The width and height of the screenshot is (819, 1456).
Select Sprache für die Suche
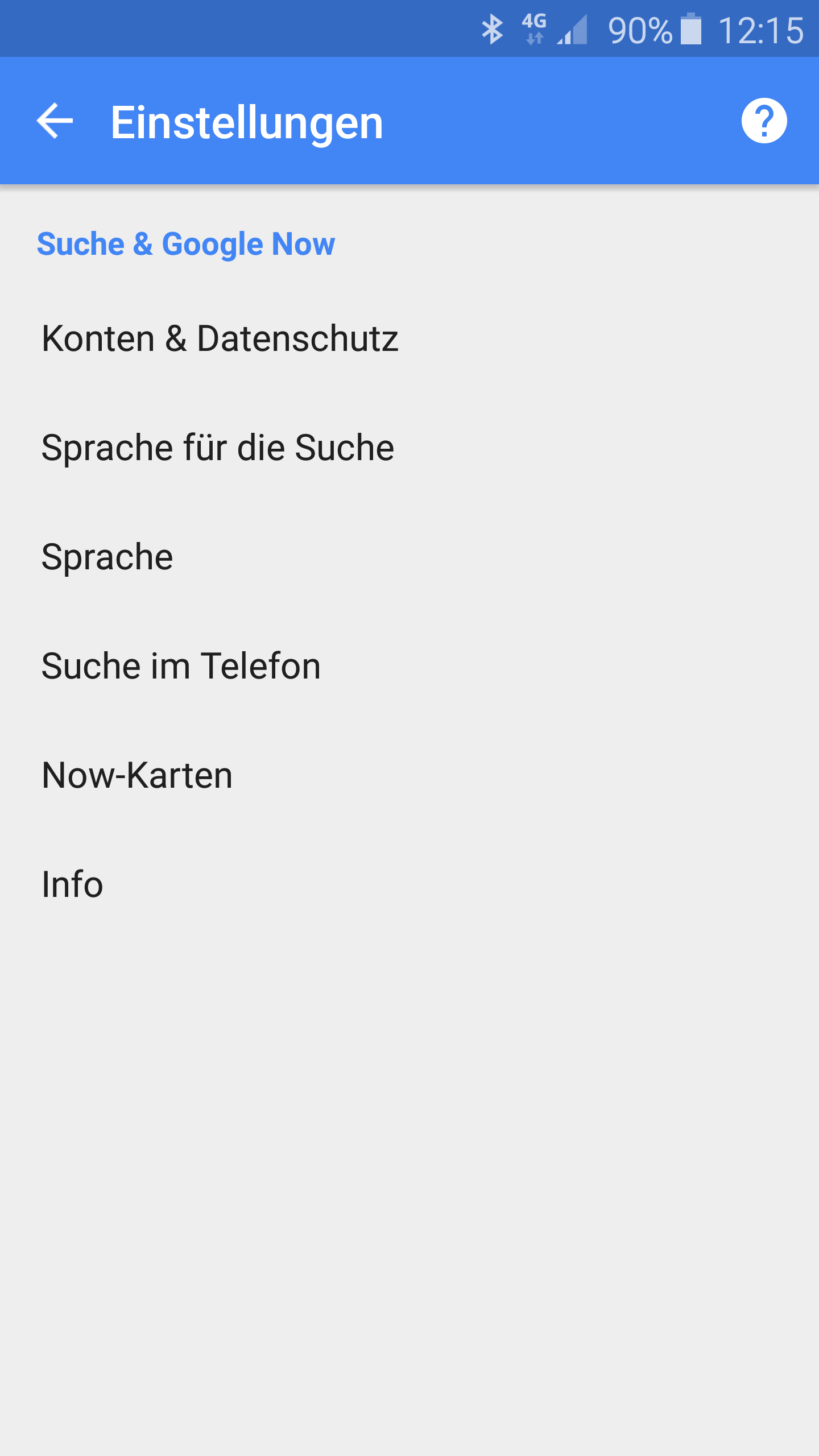409,448
